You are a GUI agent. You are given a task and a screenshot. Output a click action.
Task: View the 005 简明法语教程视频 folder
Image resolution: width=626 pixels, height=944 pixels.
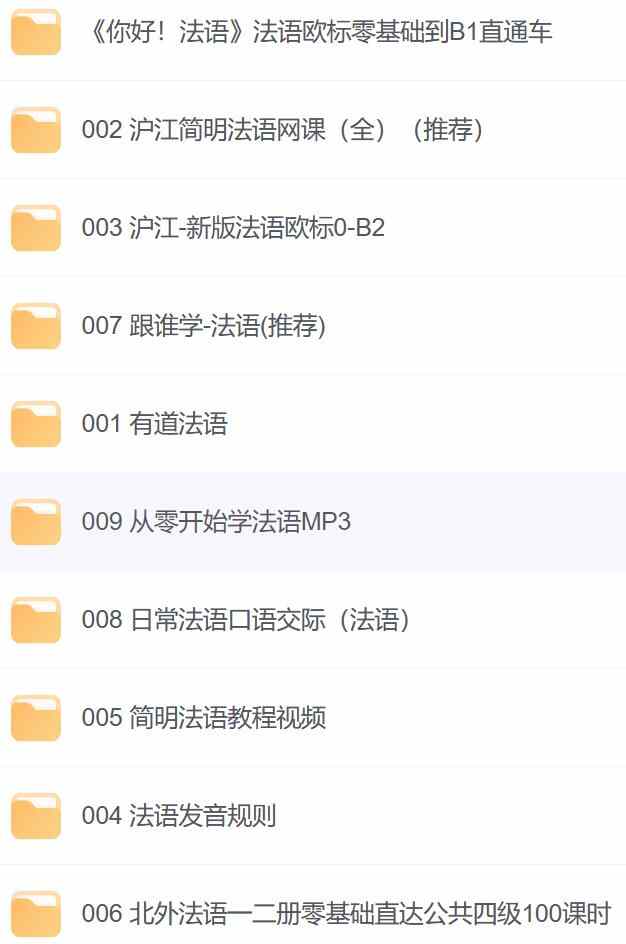(x=204, y=718)
